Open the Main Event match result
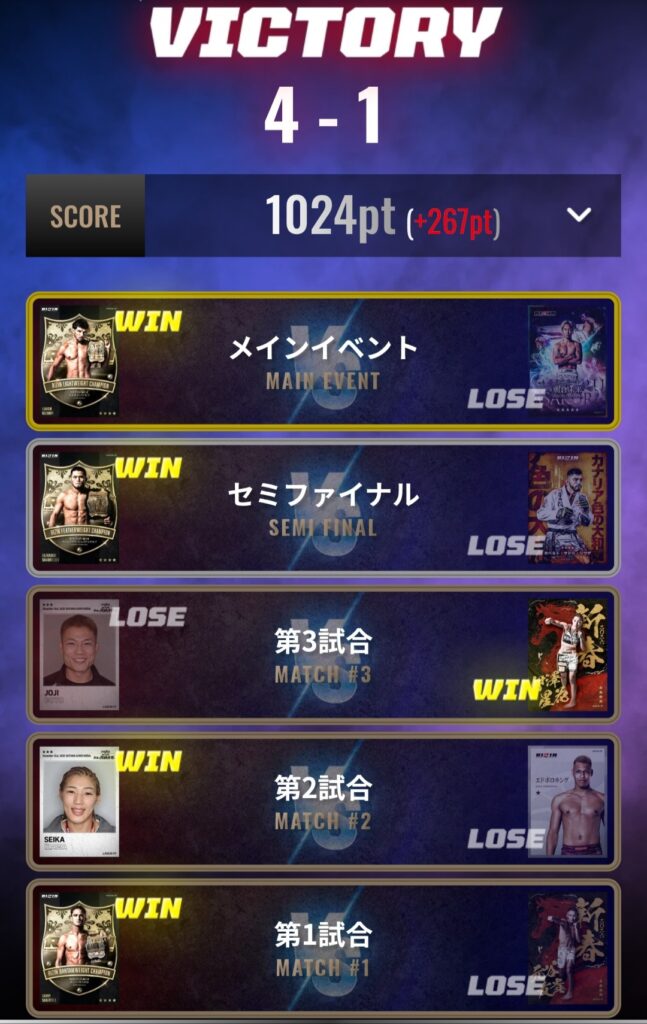The height and width of the screenshot is (1024, 647). point(323,361)
